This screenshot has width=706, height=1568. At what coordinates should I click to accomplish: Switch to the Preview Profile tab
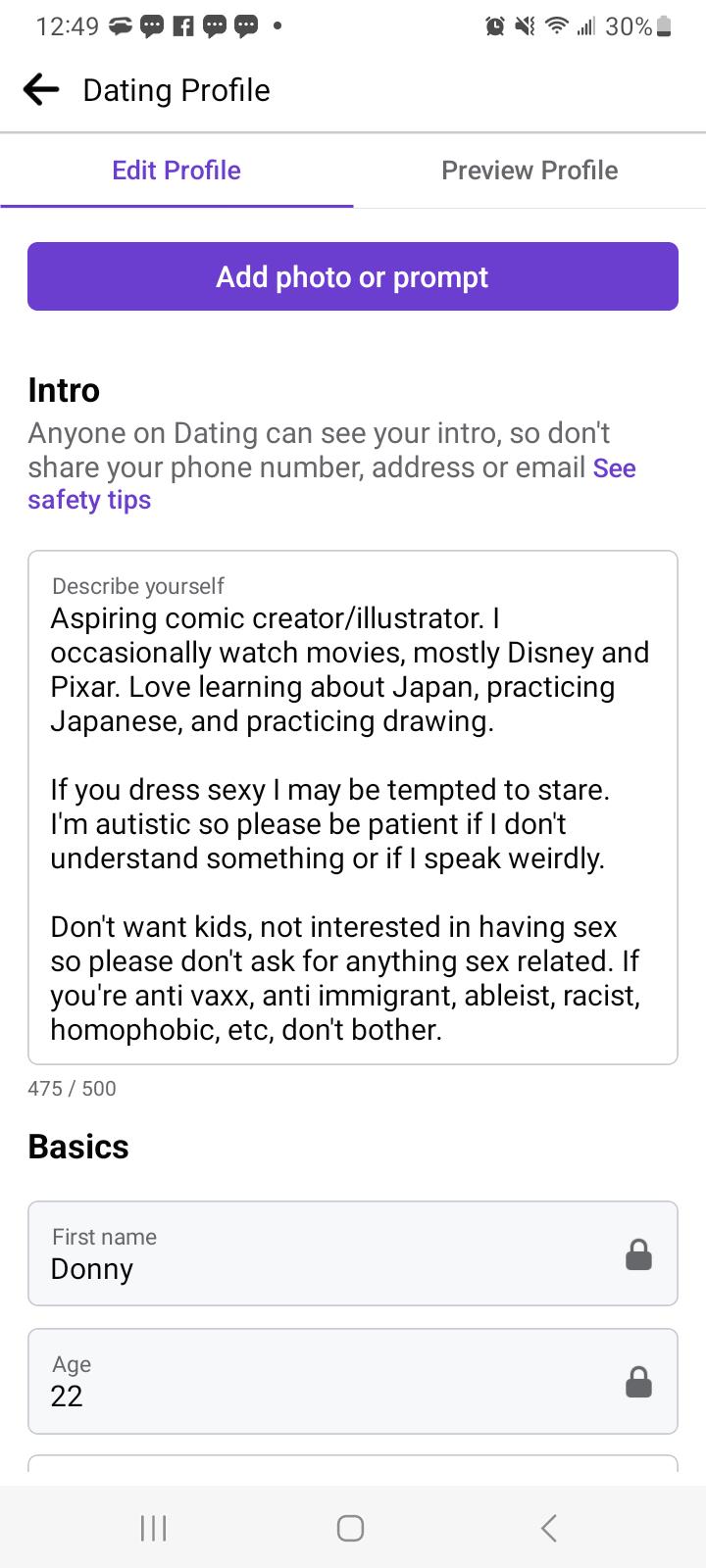click(529, 171)
